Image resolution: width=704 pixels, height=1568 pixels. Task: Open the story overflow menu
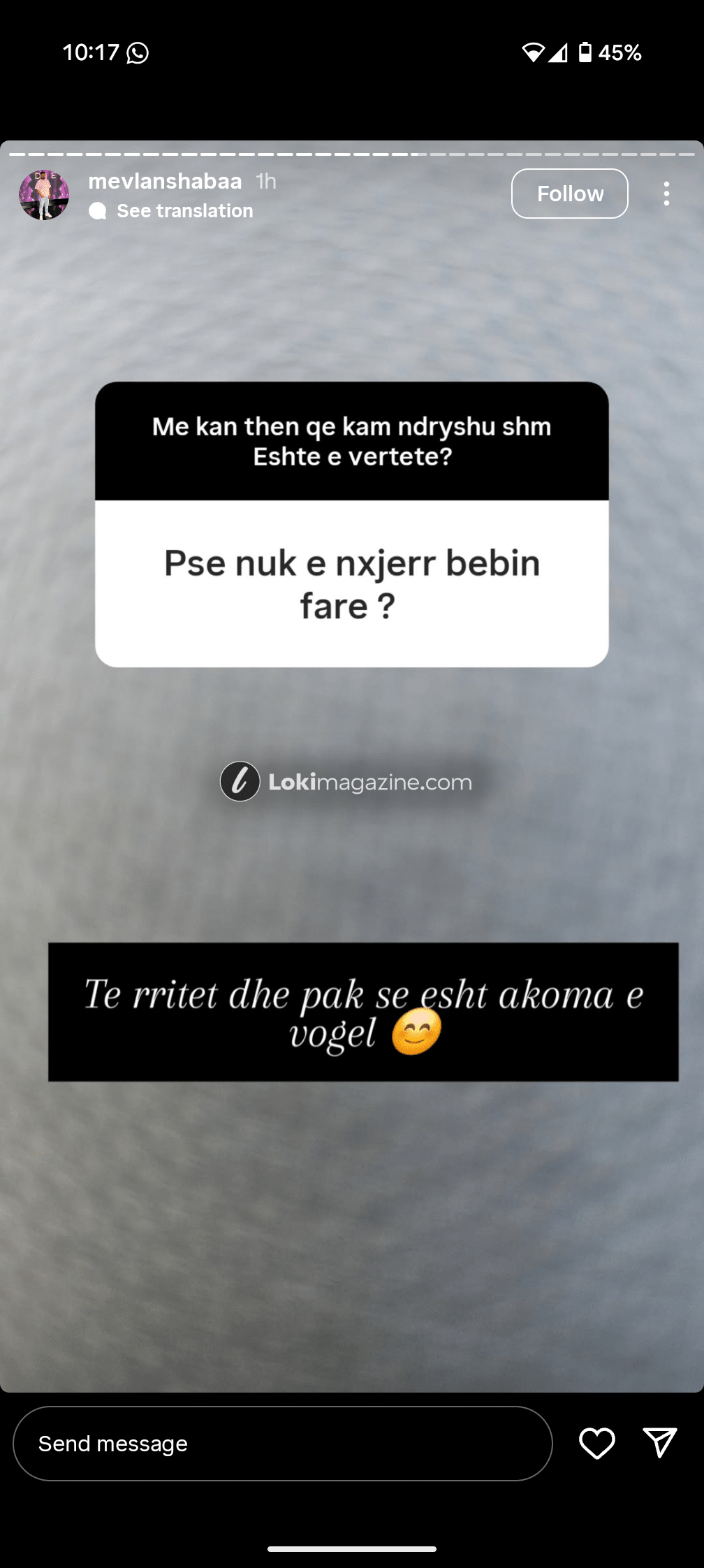coord(666,194)
